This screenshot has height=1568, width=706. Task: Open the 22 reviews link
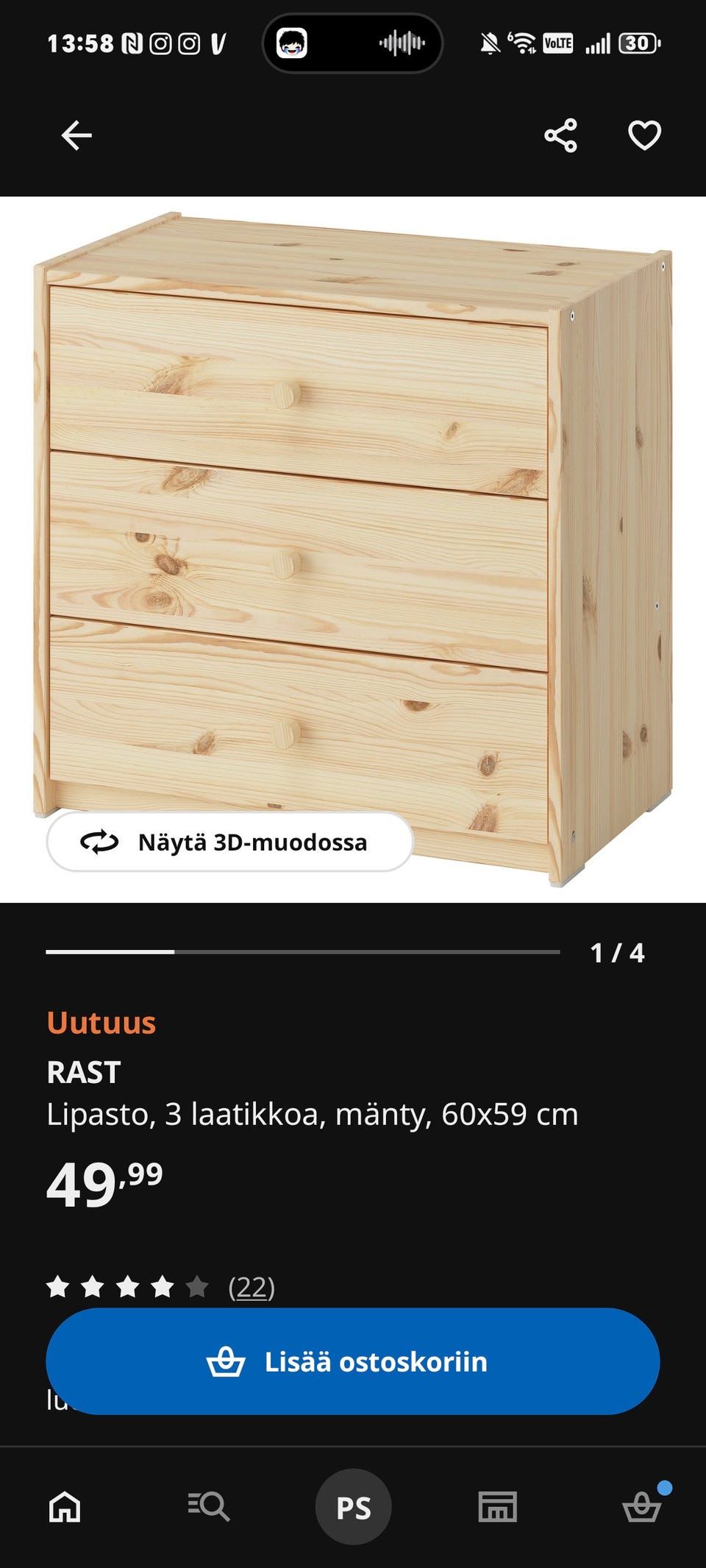pos(252,1288)
